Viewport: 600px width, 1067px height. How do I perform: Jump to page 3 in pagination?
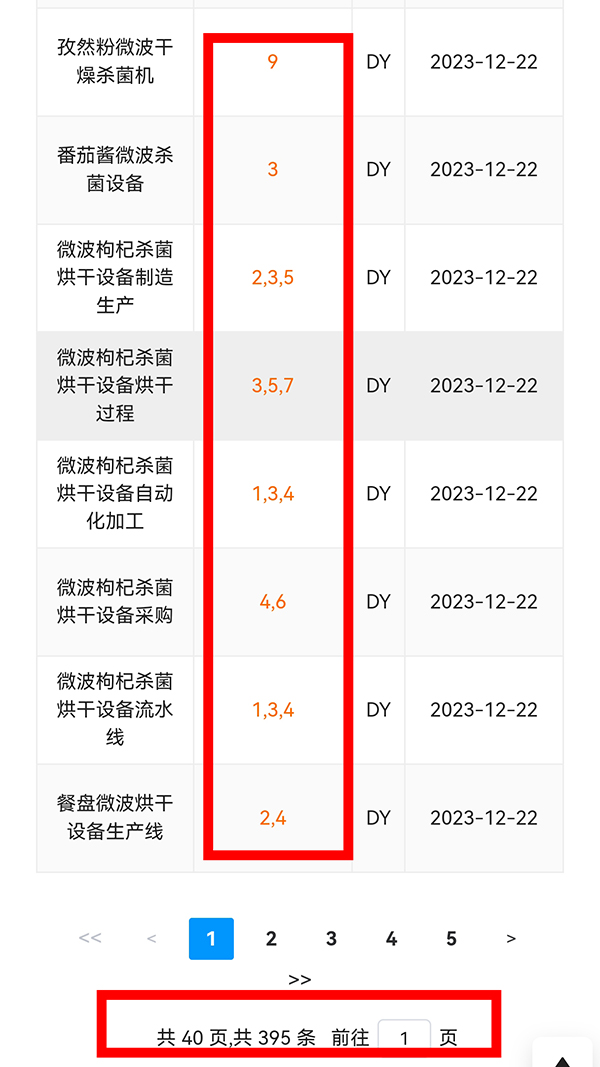pyautogui.click(x=331, y=939)
